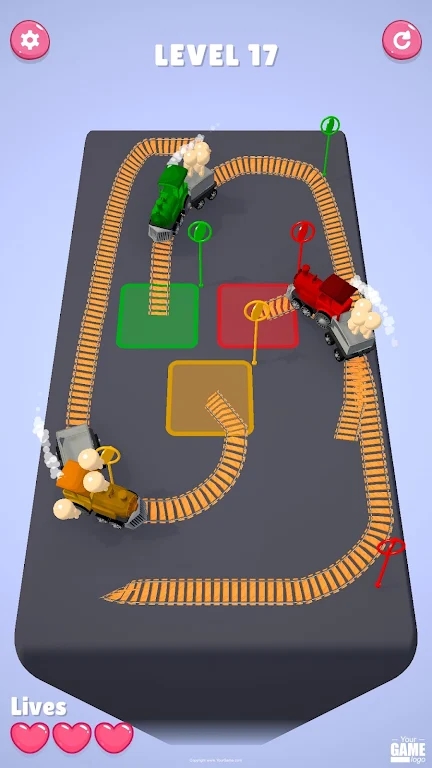This screenshot has width=432, height=768.
Task: Restart the level with the reload button
Action: pyautogui.click(x=402, y=40)
